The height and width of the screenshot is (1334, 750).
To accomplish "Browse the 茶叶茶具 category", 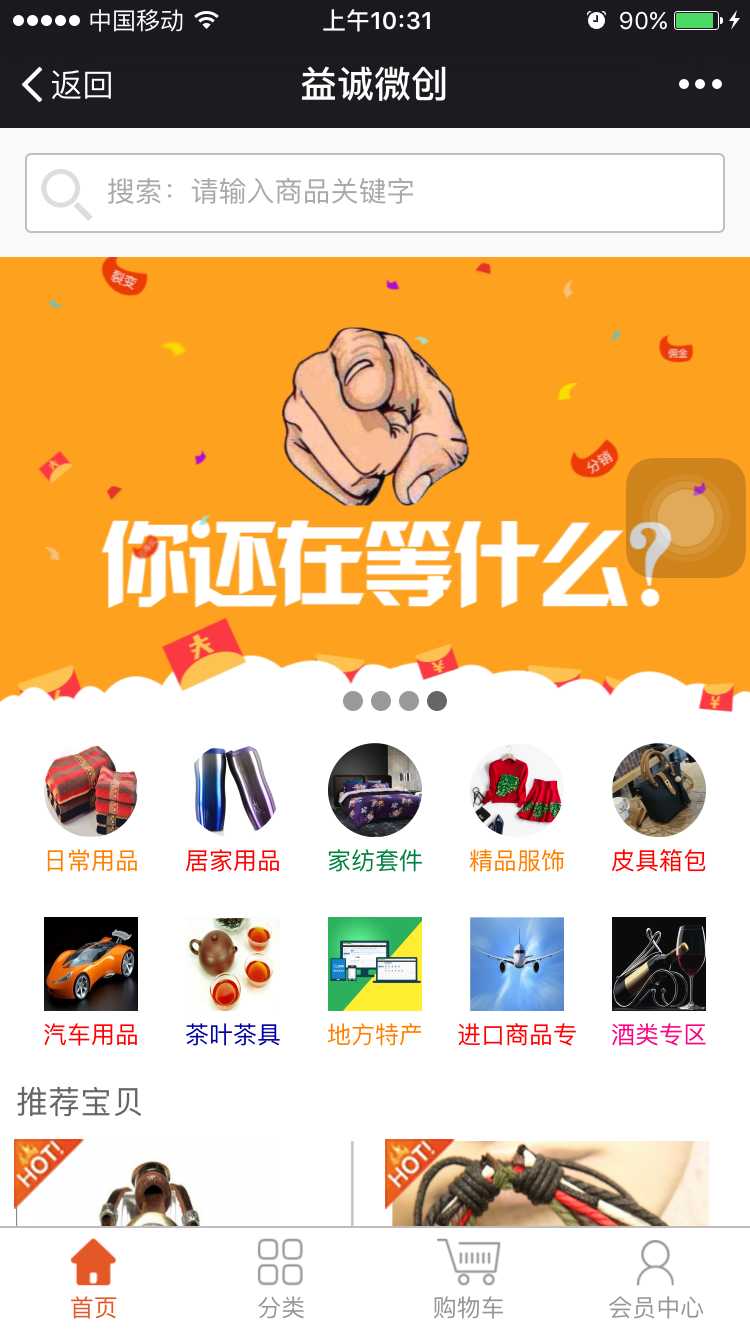I will click(x=233, y=980).
